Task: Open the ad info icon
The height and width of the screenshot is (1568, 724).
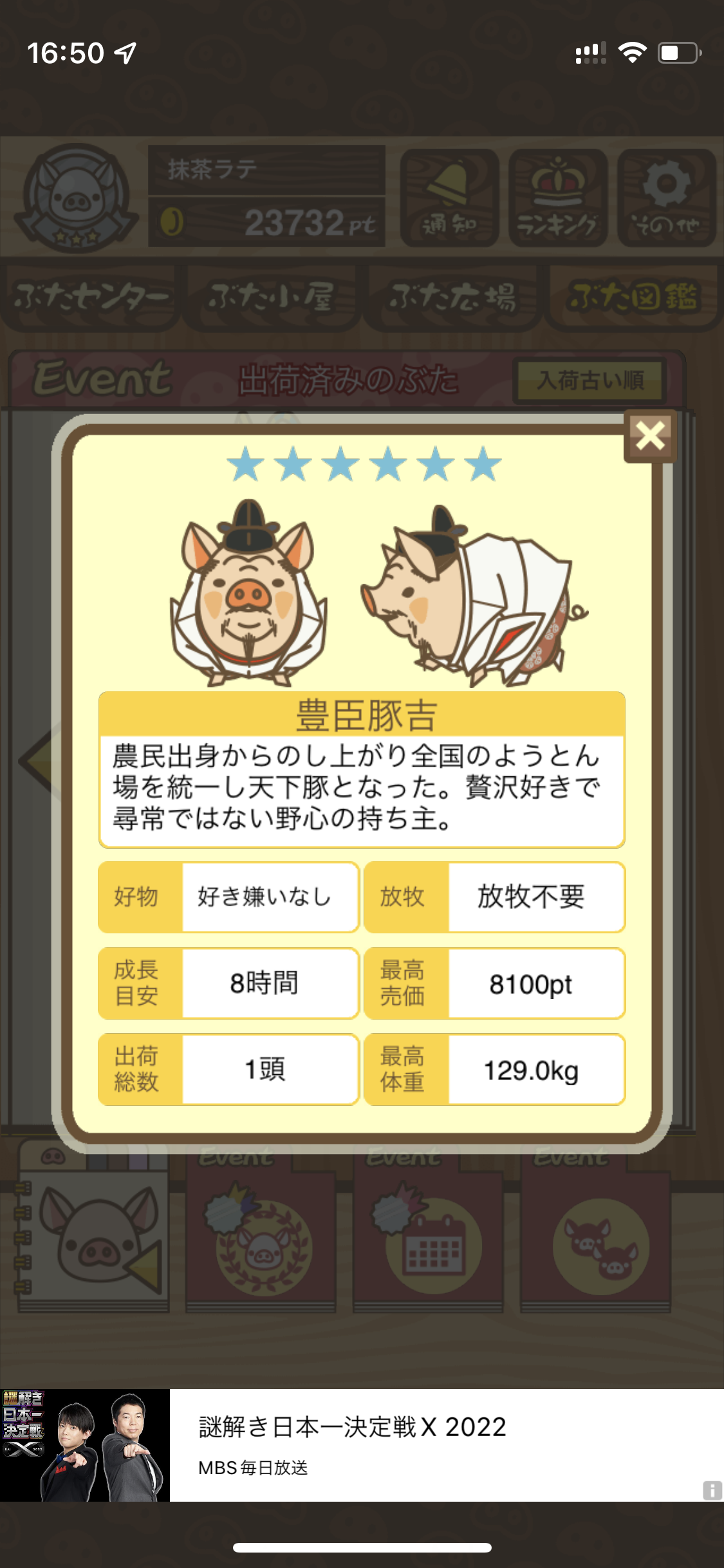Action: coord(712,1490)
